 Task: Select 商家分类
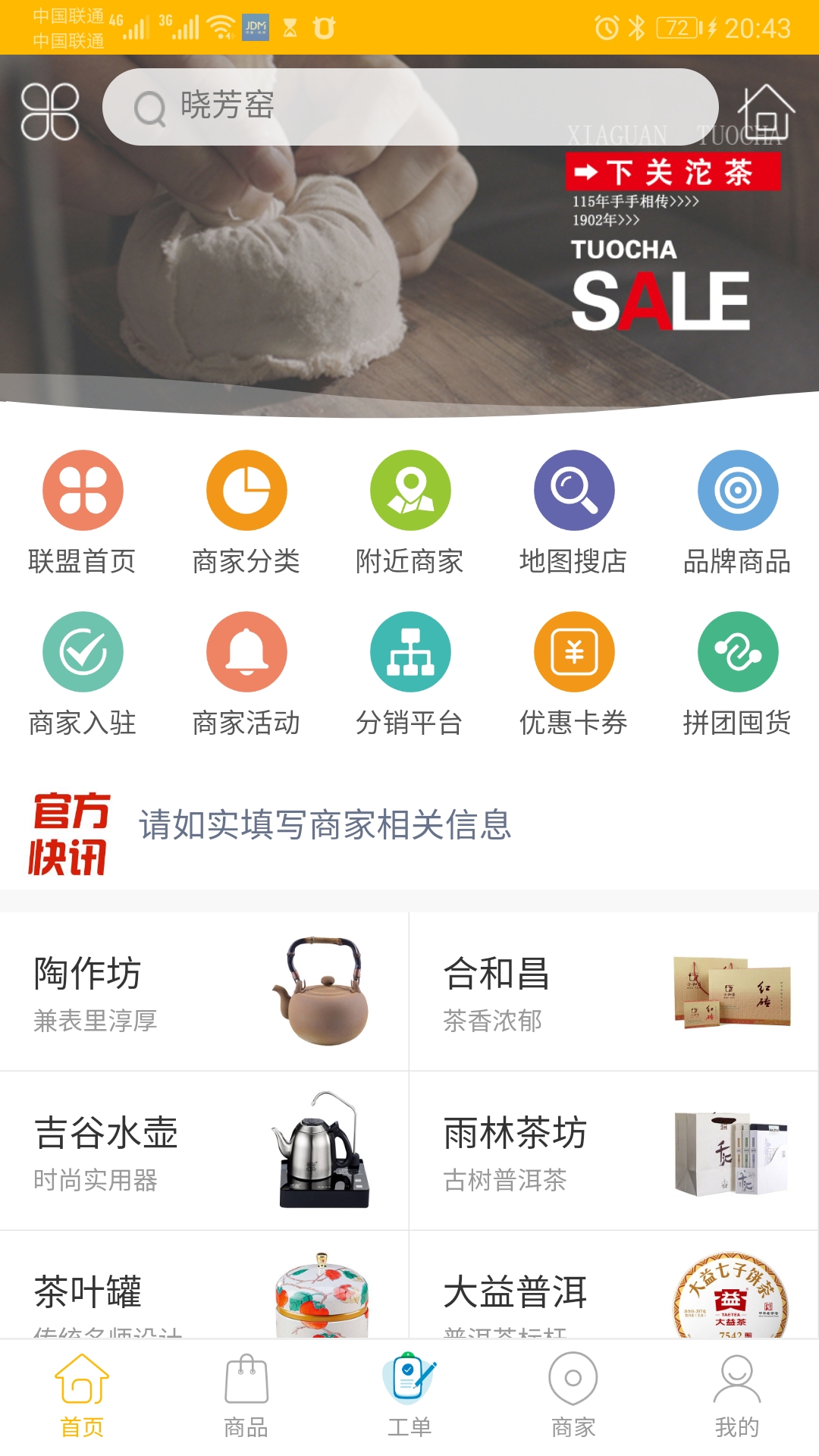point(246,513)
